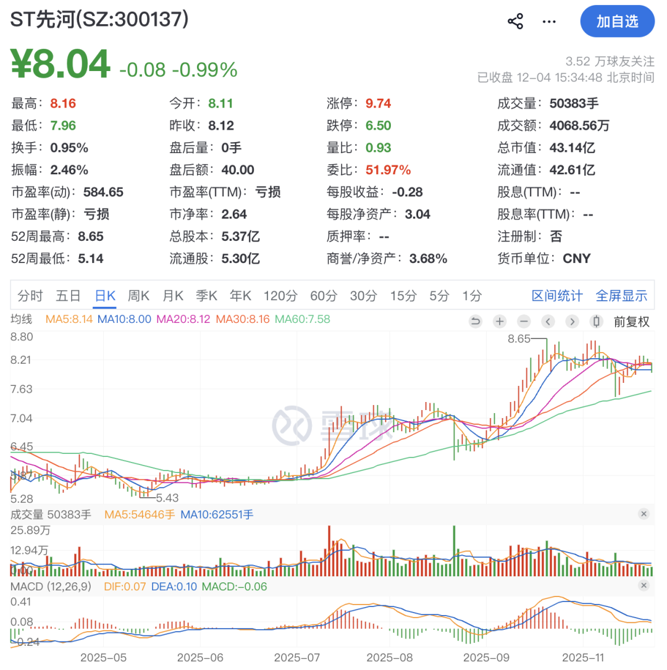
Task: Close the 成交量 volume indicator panel
Action: (643, 514)
